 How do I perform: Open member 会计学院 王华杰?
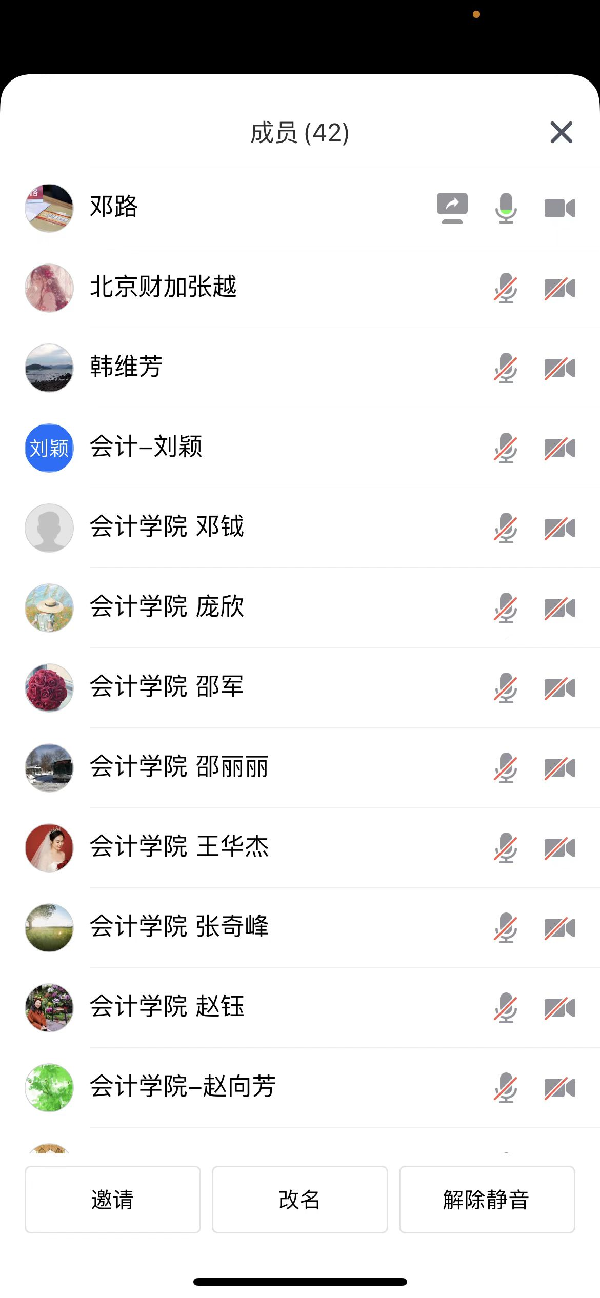[x=179, y=848]
